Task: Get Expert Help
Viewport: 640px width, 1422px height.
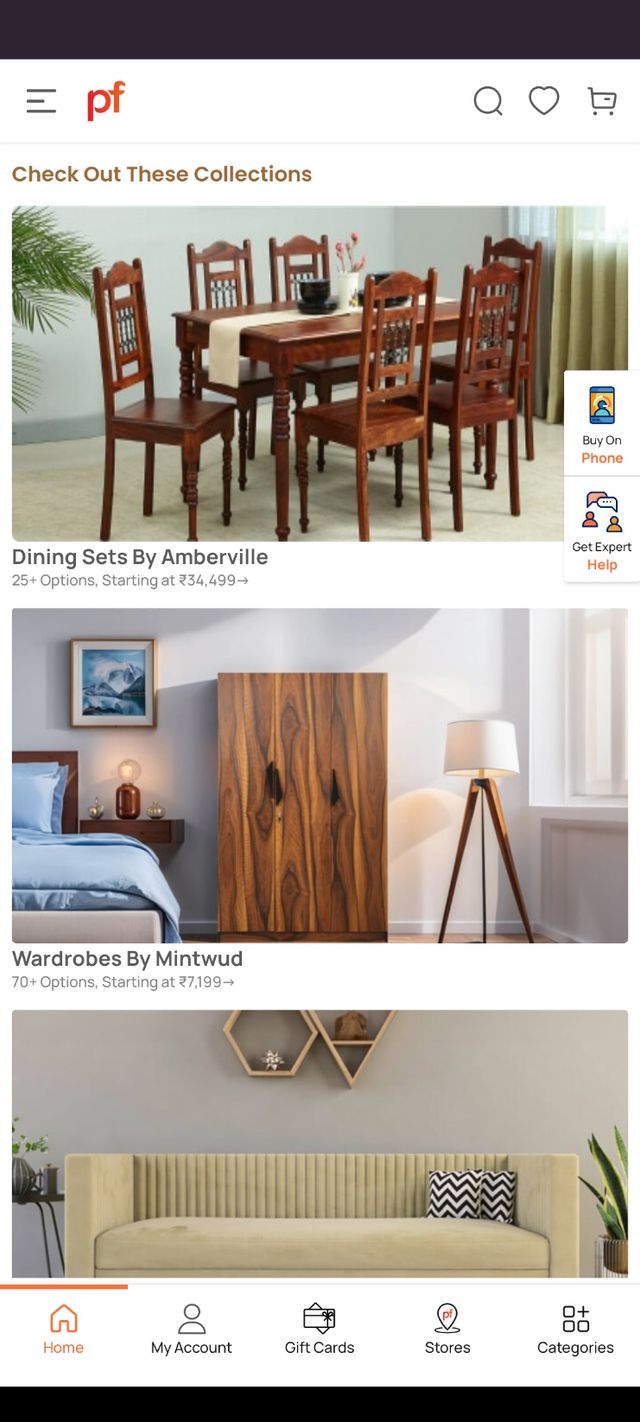Action: tap(602, 530)
